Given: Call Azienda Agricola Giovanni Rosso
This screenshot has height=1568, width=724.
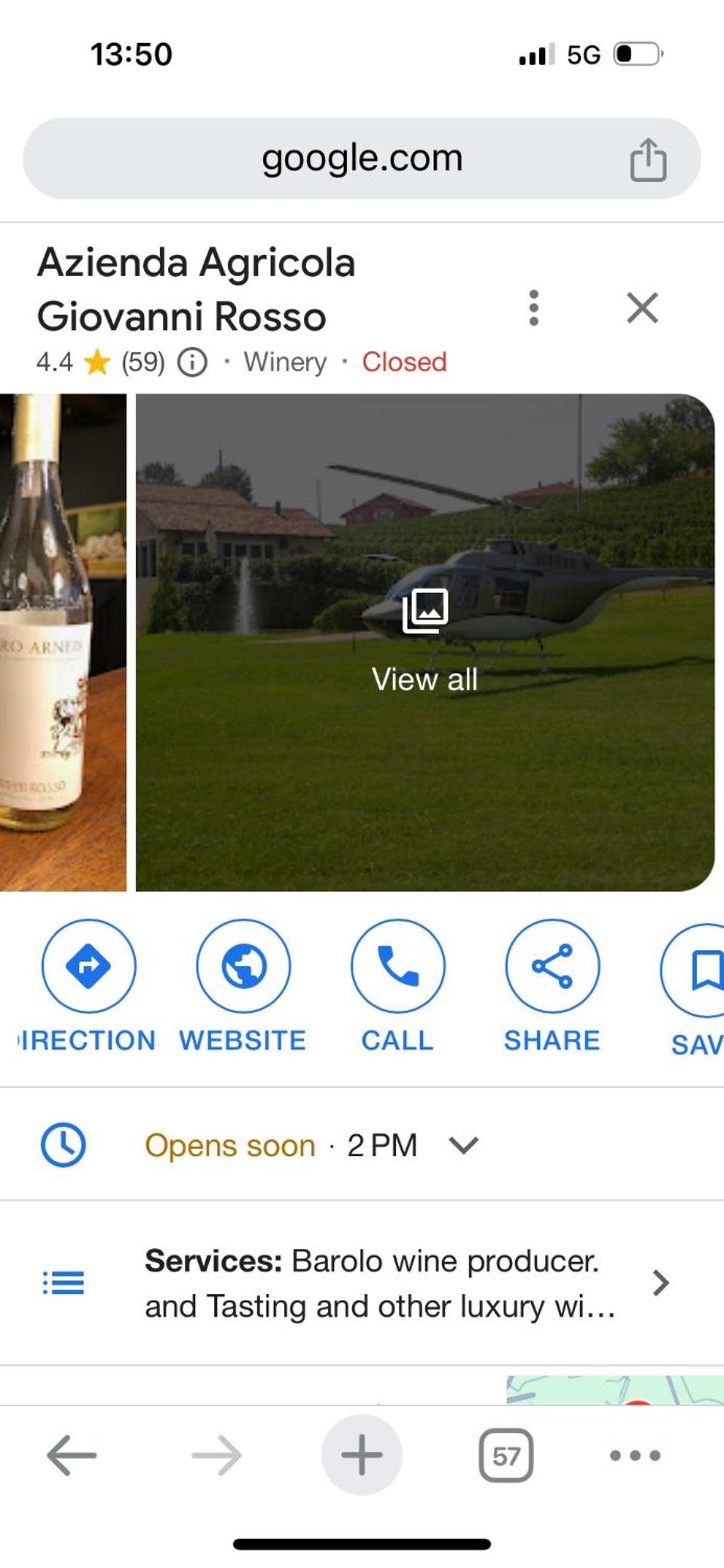Looking at the screenshot, I should (x=397, y=986).
